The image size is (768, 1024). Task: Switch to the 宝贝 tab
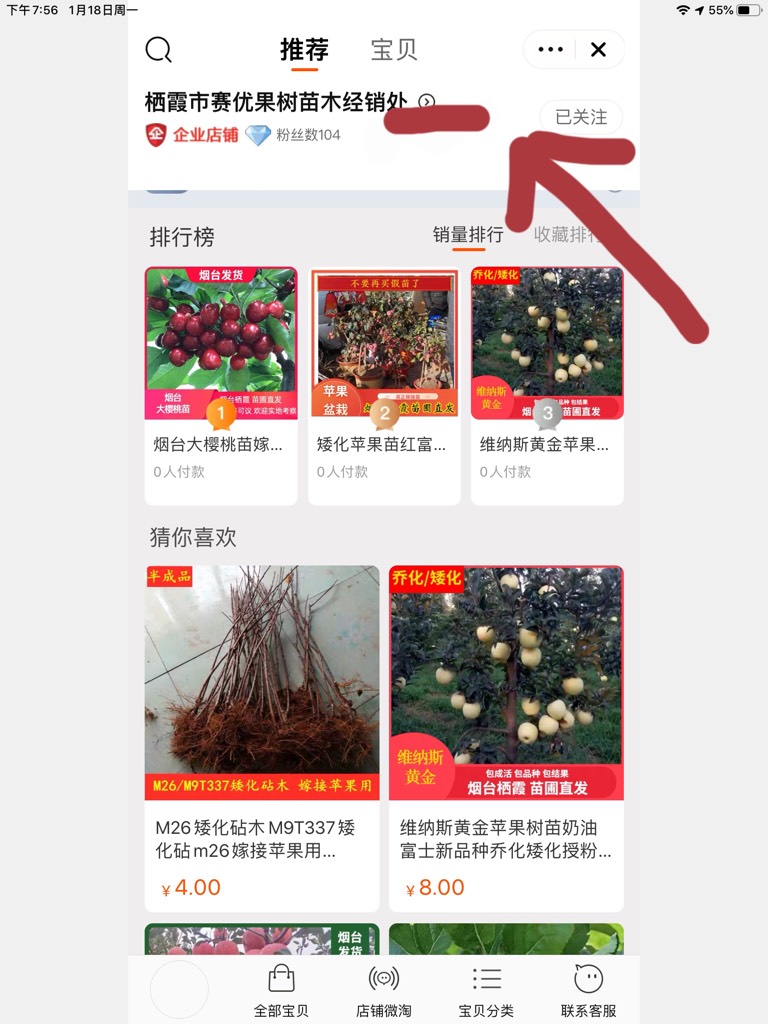pos(394,50)
